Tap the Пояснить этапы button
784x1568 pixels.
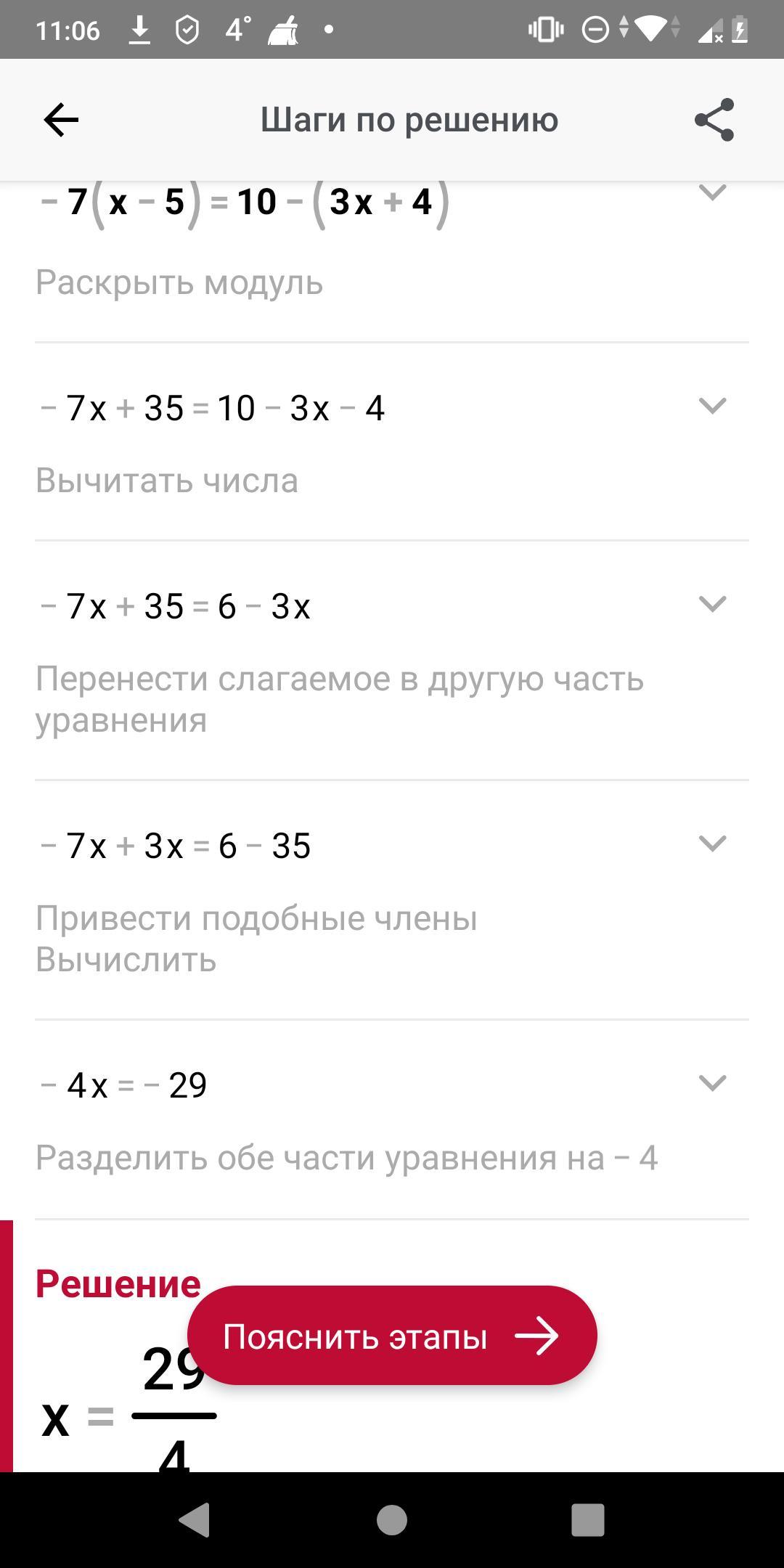392,1336
